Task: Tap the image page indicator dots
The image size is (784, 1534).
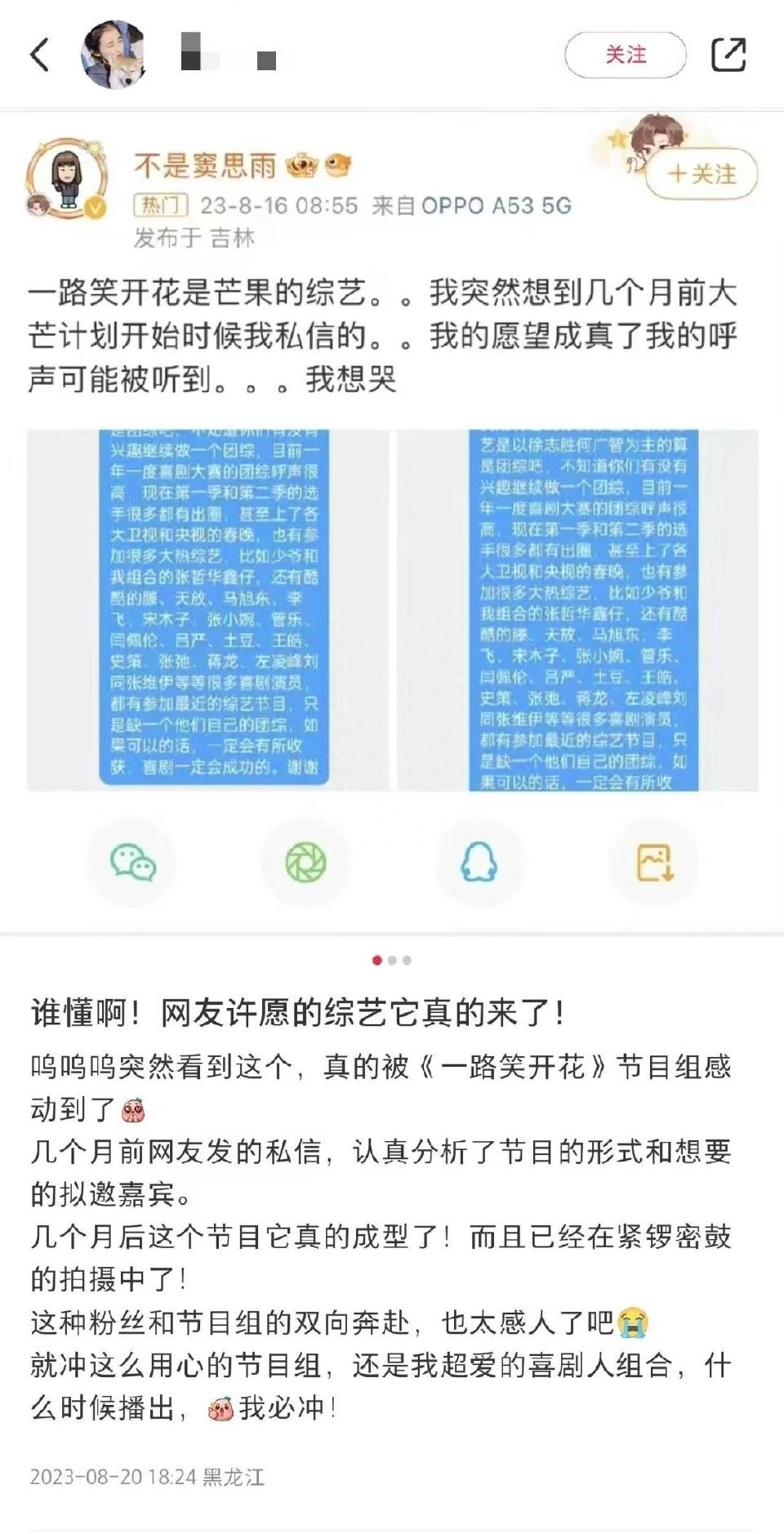Action: (392, 960)
